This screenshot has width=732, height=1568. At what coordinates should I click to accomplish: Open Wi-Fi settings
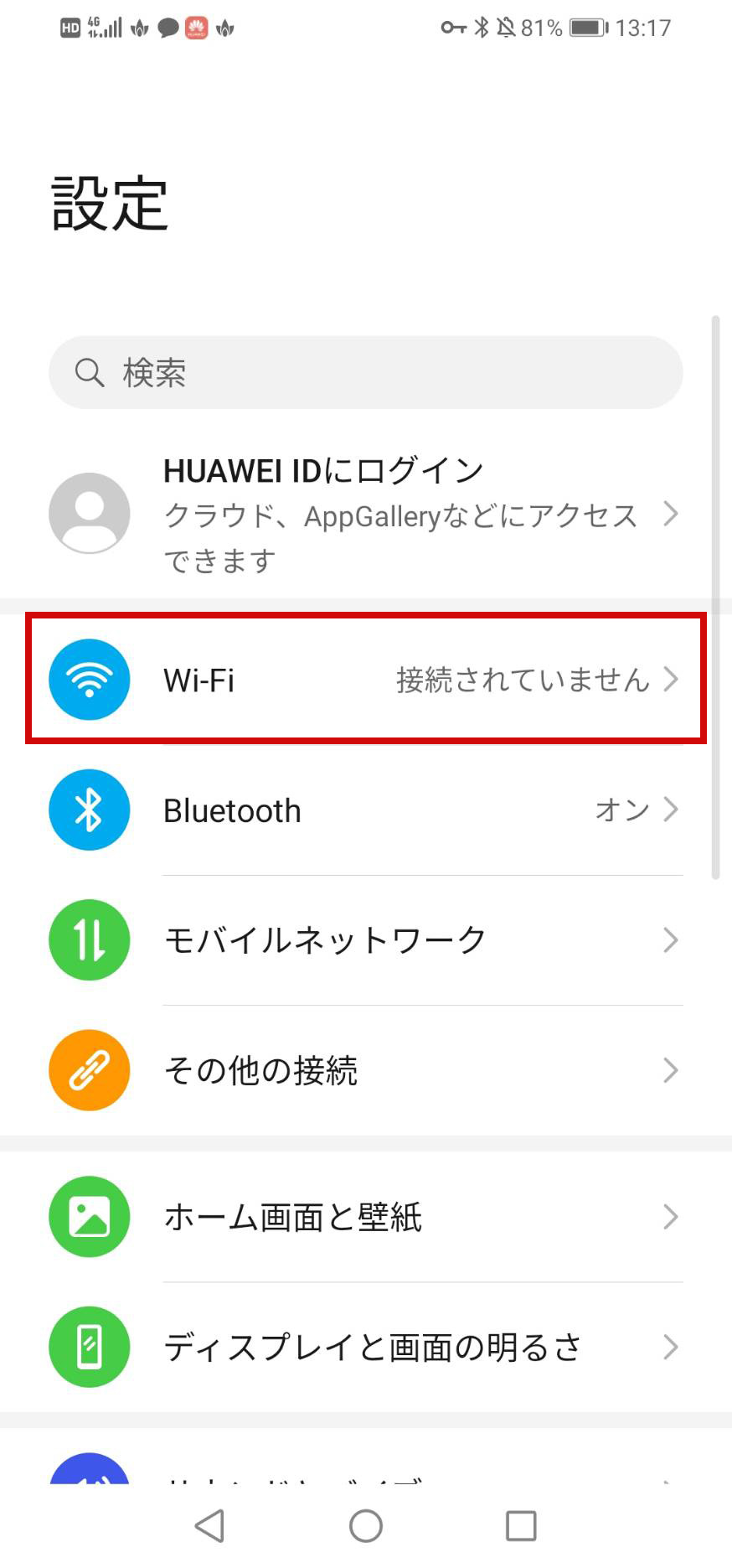[x=365, y=679]
